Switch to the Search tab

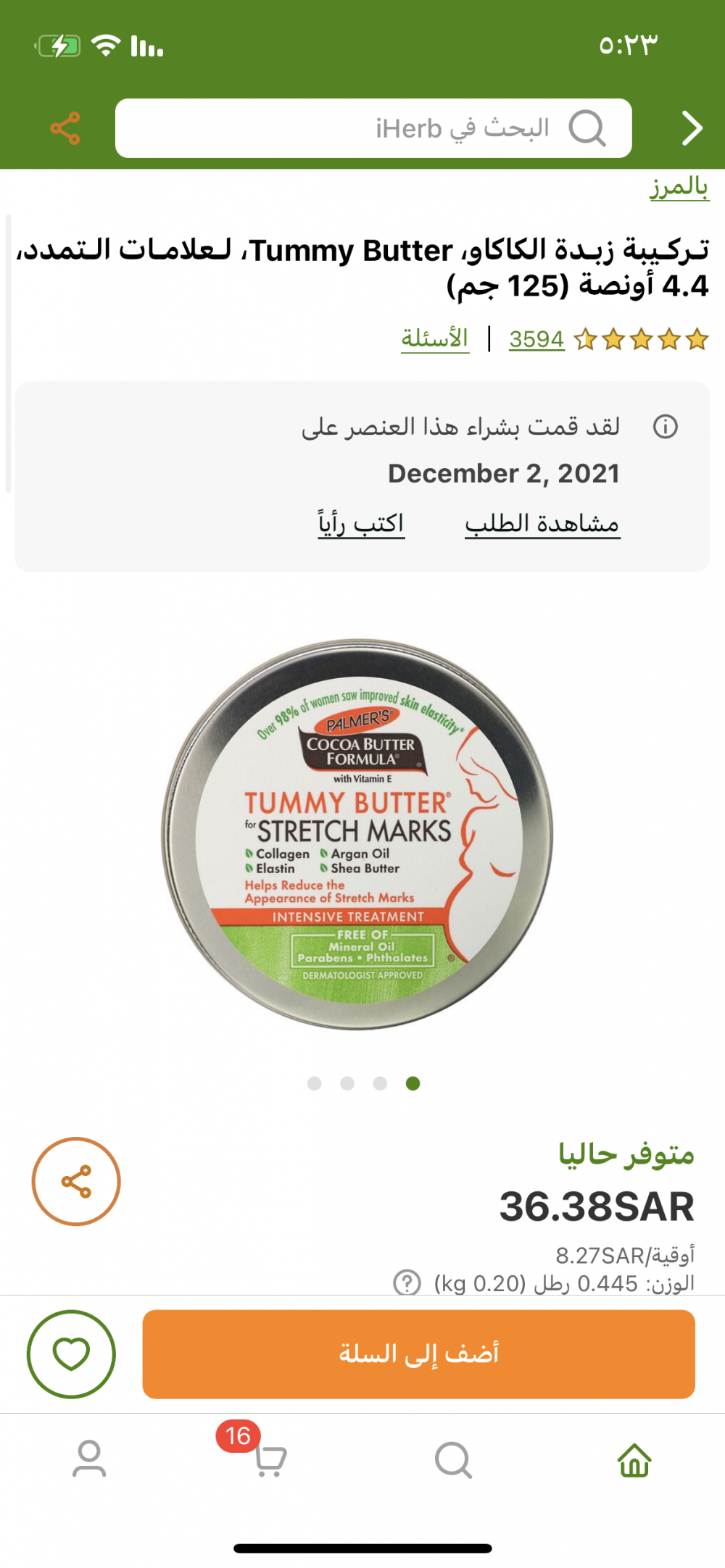click(x=453, y=1459)
